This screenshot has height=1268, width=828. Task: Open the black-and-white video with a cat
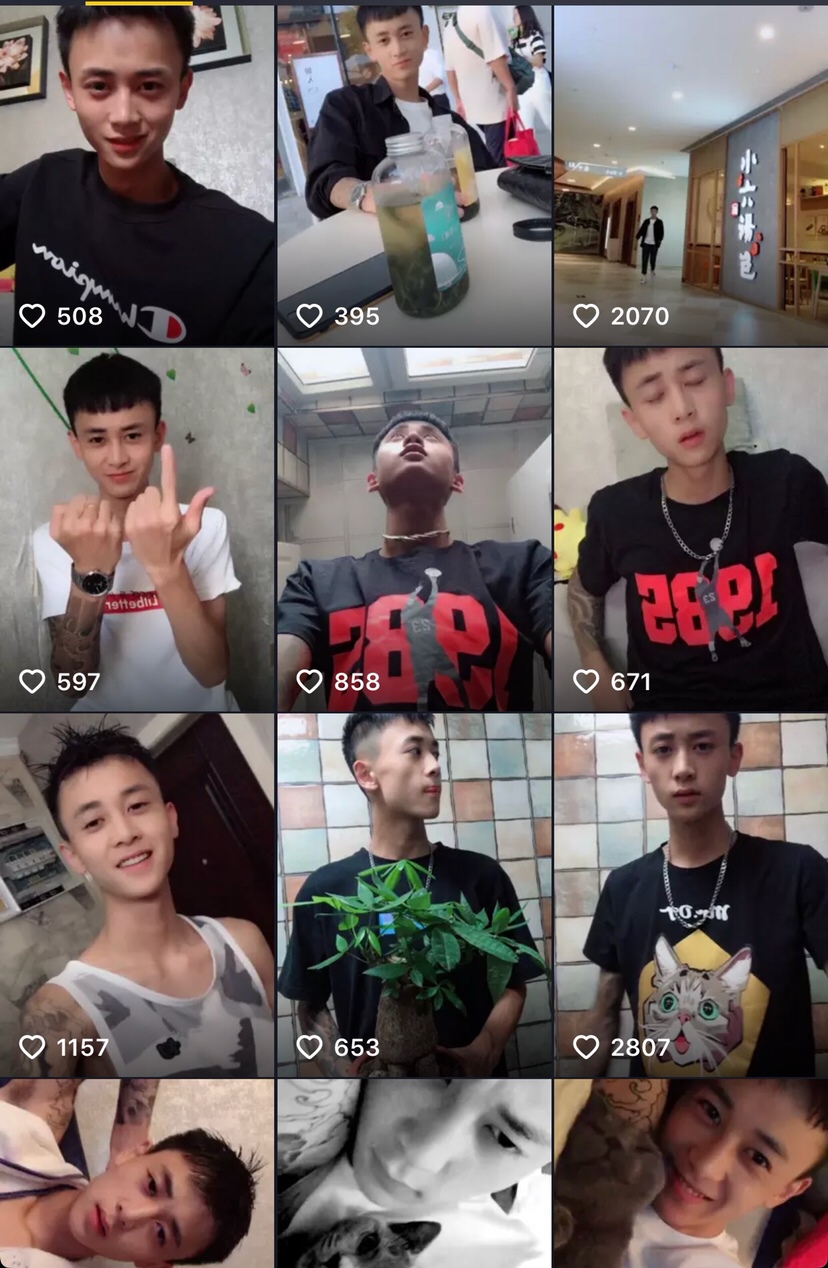[414, 1175]
